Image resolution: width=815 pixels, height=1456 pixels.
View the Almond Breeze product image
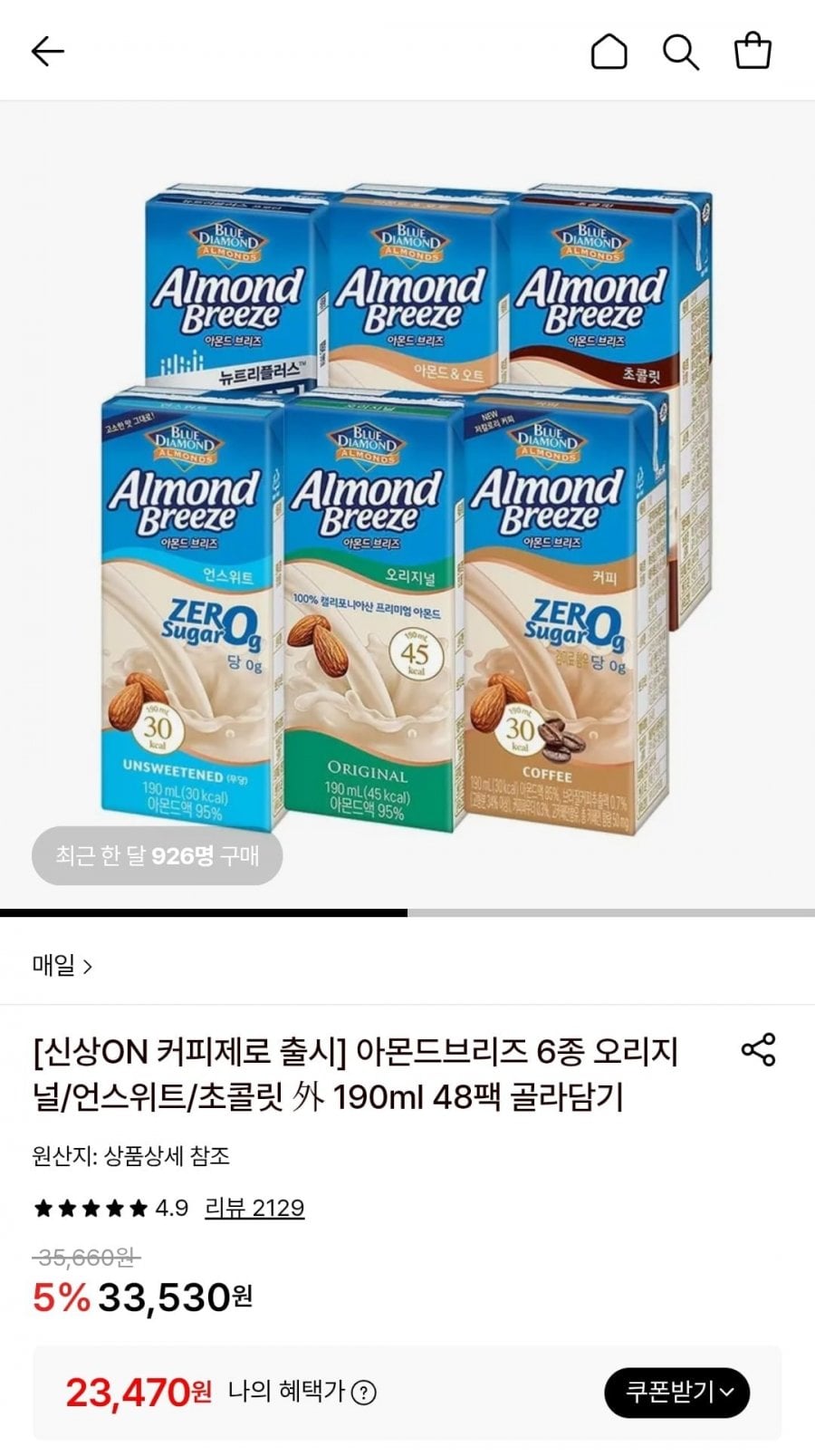[x=407, y=505]
